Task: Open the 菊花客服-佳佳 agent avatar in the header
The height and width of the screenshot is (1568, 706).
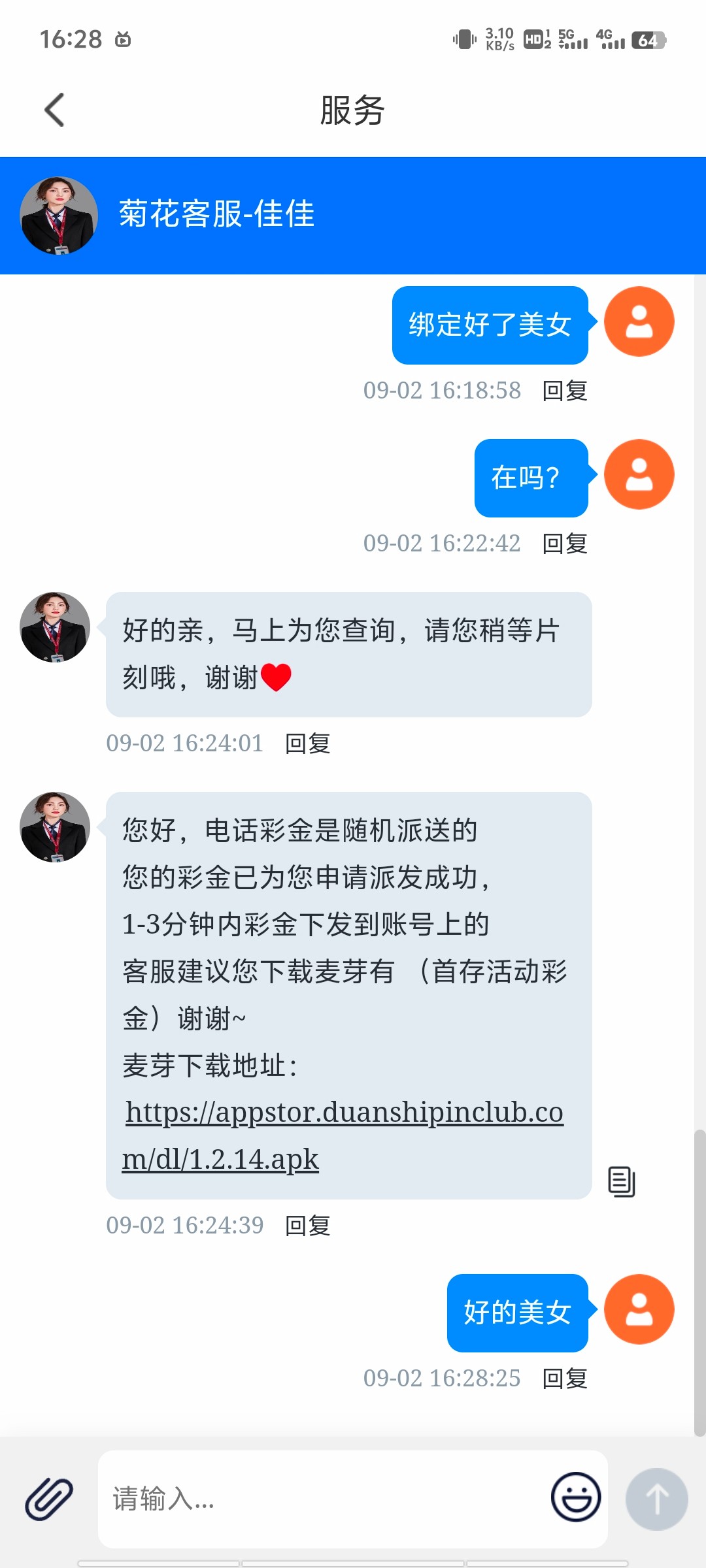Action: point(59,216)
